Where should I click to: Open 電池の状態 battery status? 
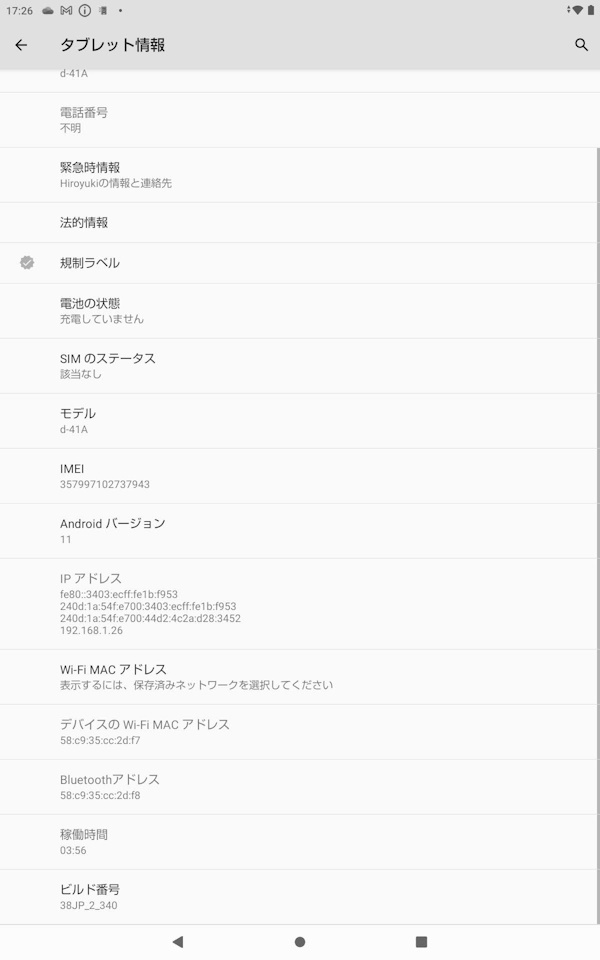[299, 311]
